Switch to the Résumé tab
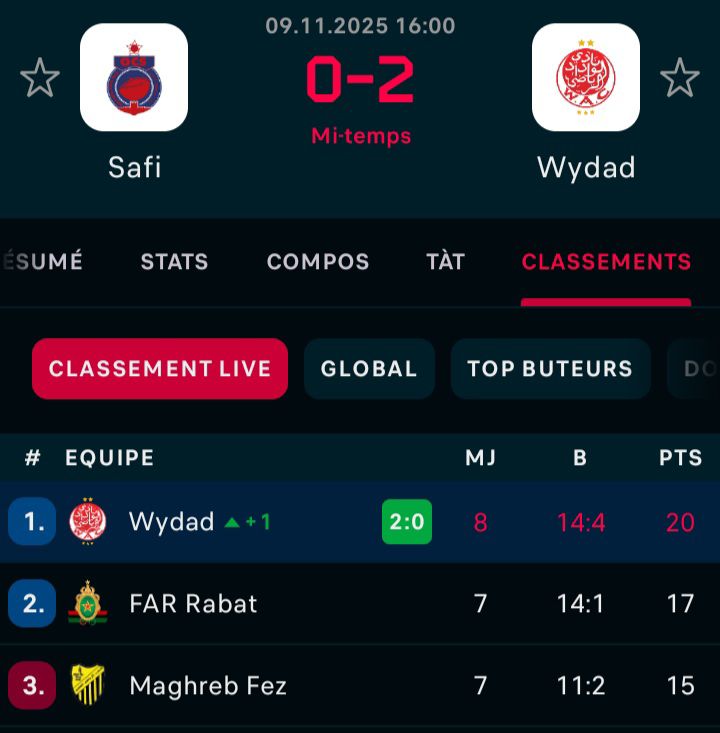 click(42, 262)
